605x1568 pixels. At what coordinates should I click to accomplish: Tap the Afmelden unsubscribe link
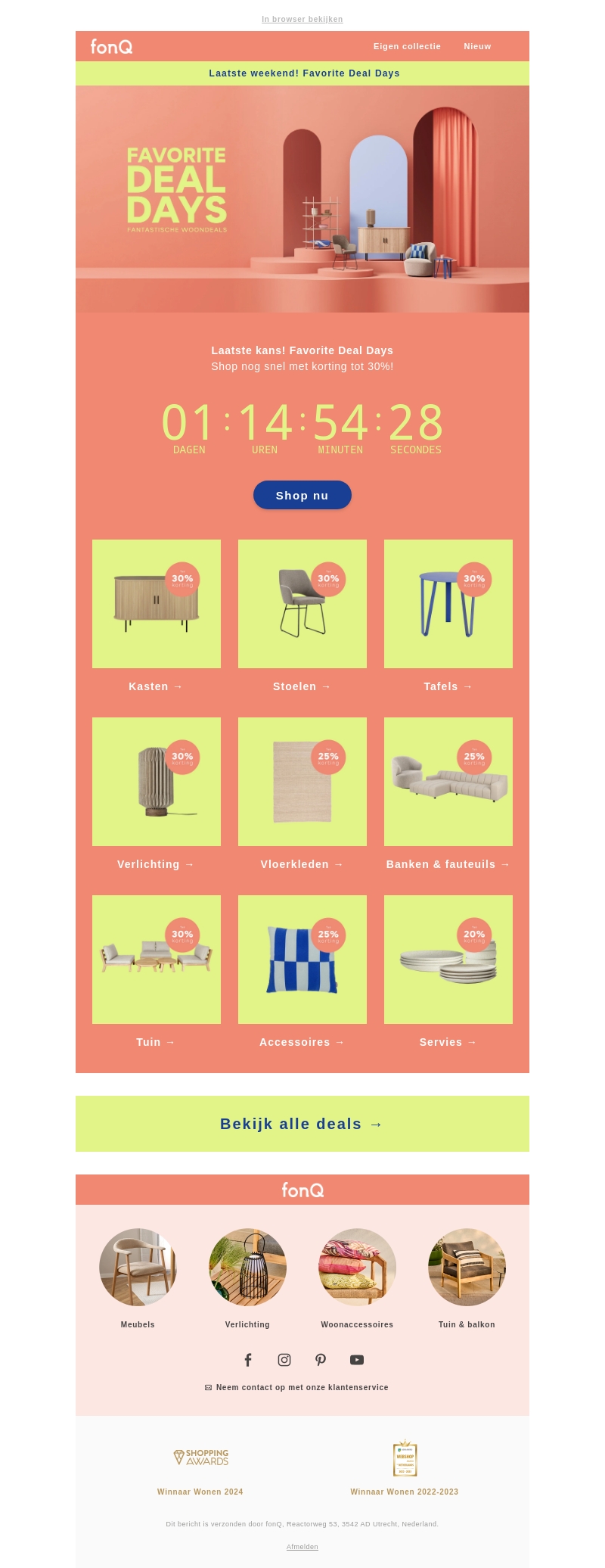pos(302,1547)
